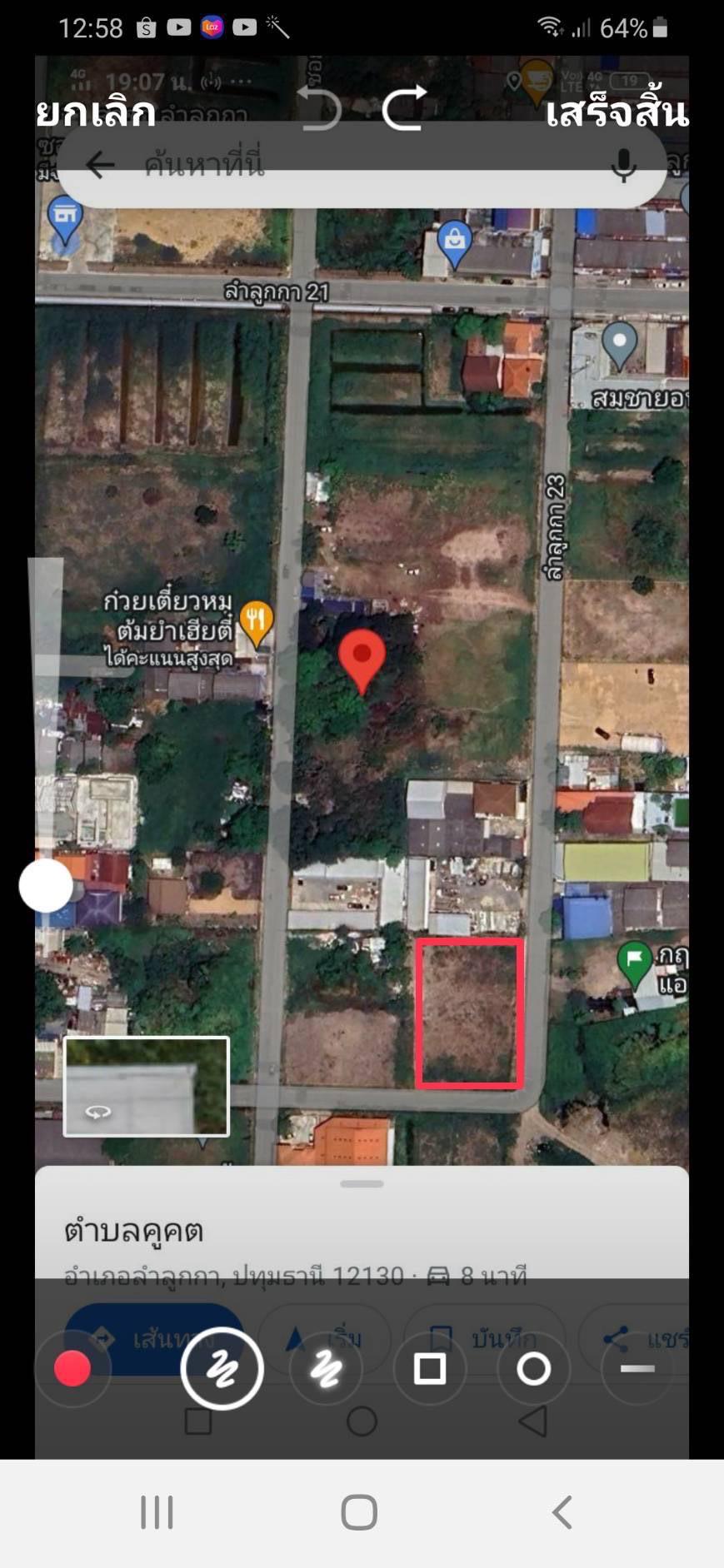Choose the circle shape tool
The image size is (724, 1568).
[x=534, y=1369]
